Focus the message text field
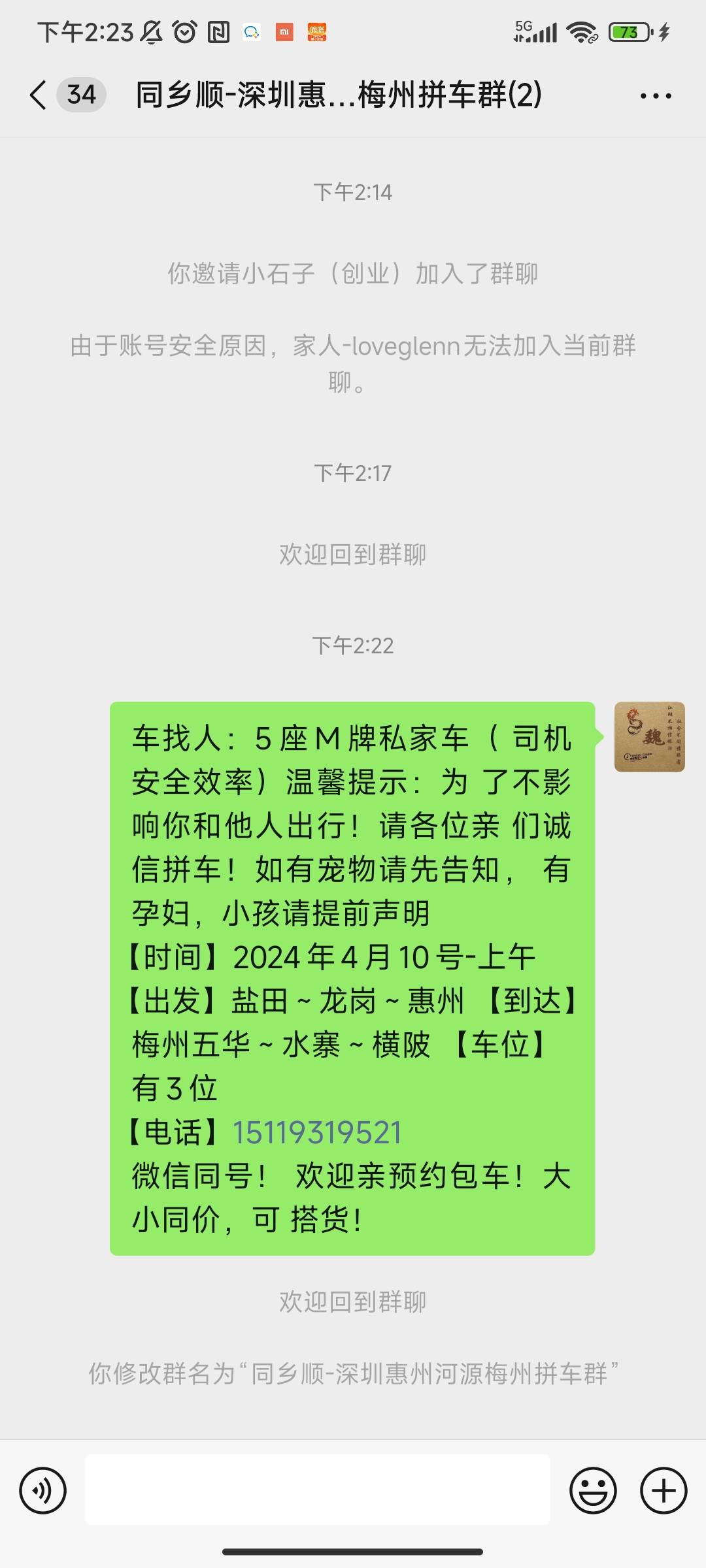The image size is (706, 1568). (318, 1490)
